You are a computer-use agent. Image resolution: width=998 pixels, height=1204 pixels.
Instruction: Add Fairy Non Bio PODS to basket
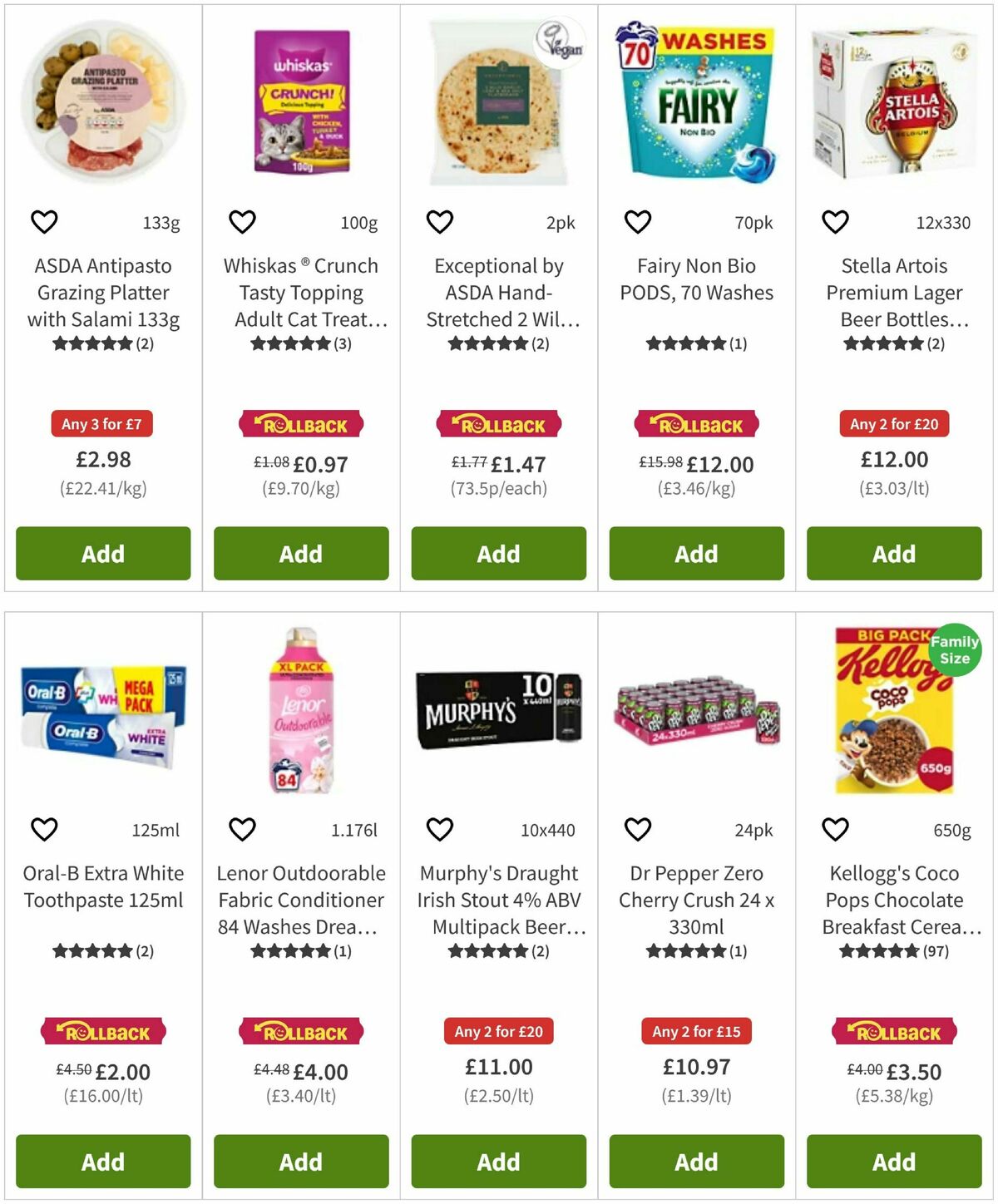695,554
